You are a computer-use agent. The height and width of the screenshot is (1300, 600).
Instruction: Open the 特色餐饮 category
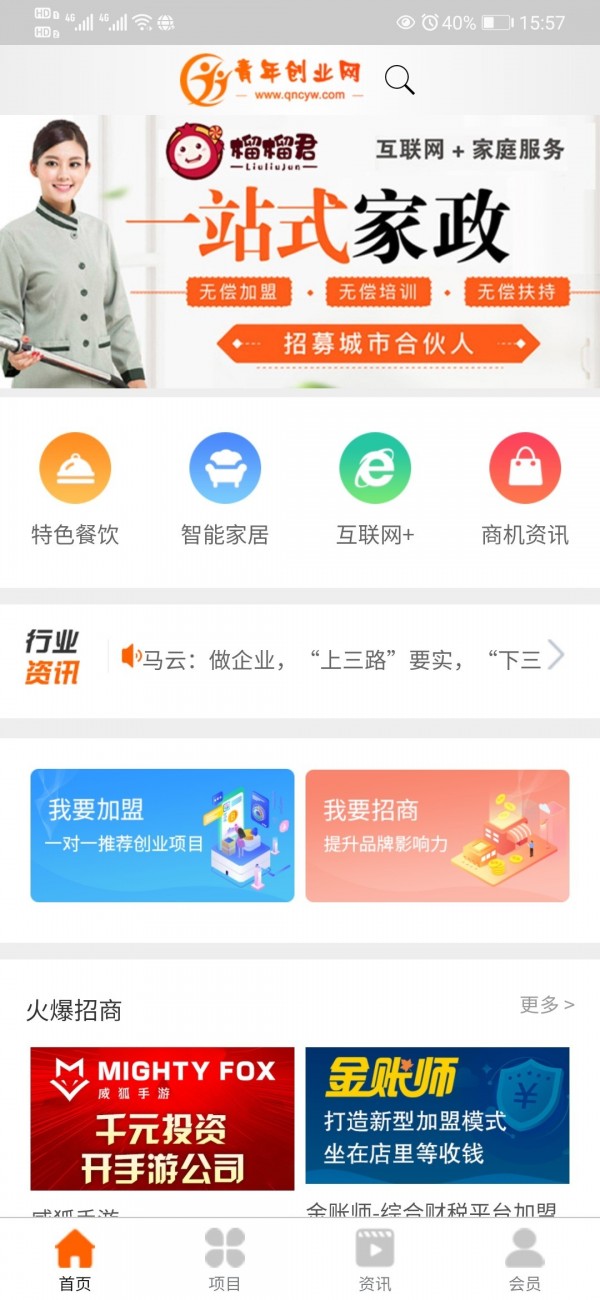75,489
